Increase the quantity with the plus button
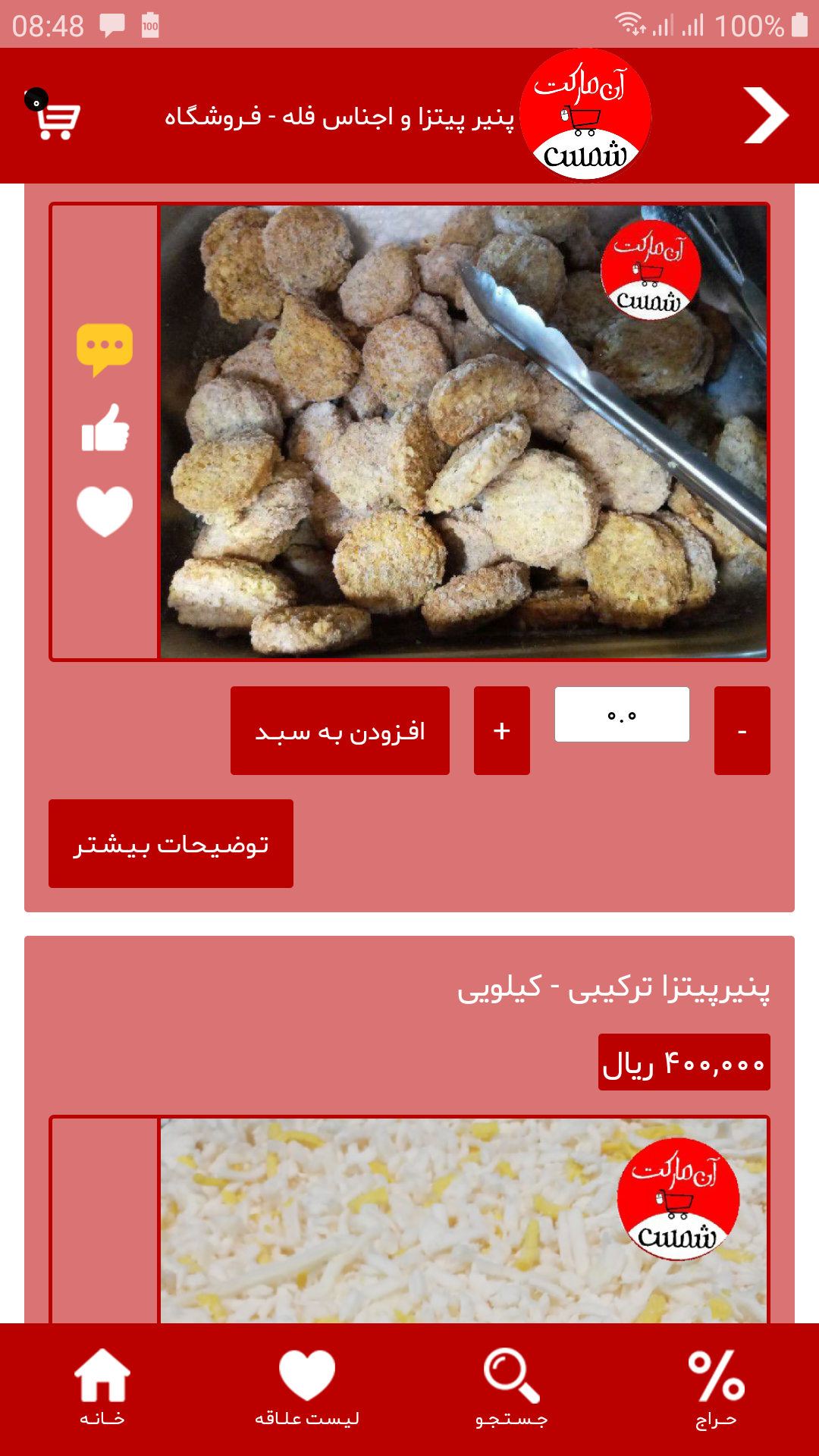 click(x=501, y=731)
